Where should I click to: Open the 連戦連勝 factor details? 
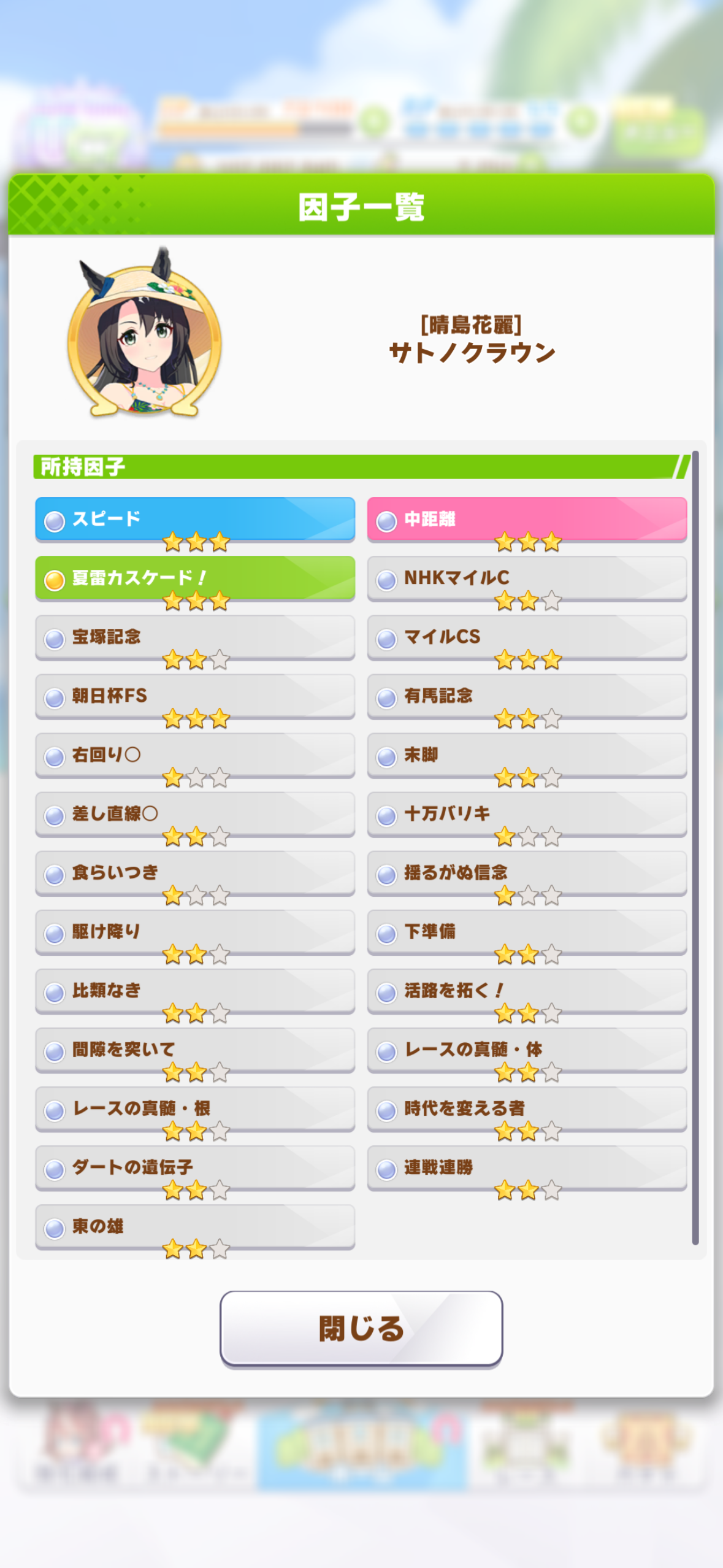point(527,1167)
